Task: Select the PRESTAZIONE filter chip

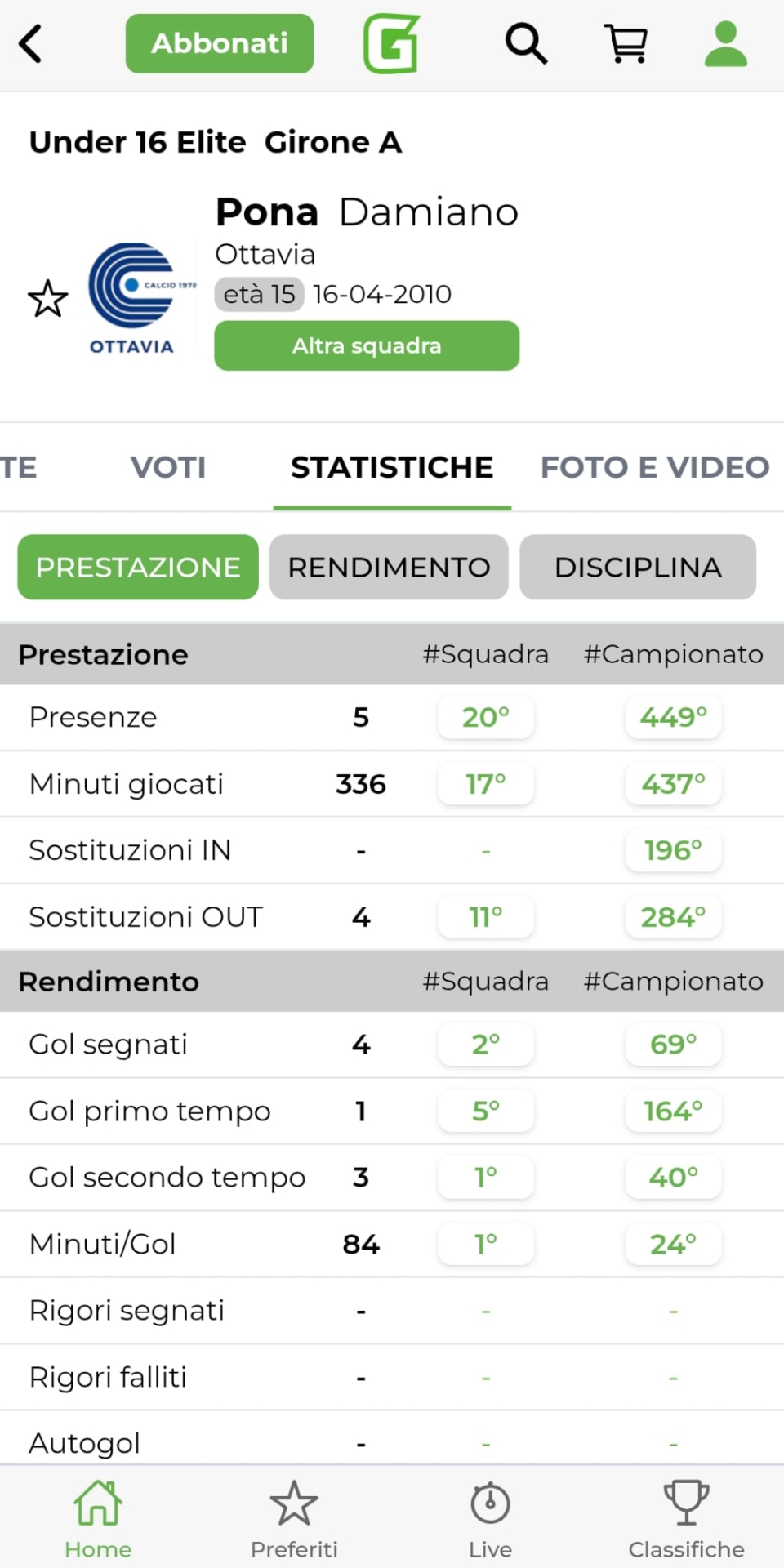Action: [x=138, y=568]
